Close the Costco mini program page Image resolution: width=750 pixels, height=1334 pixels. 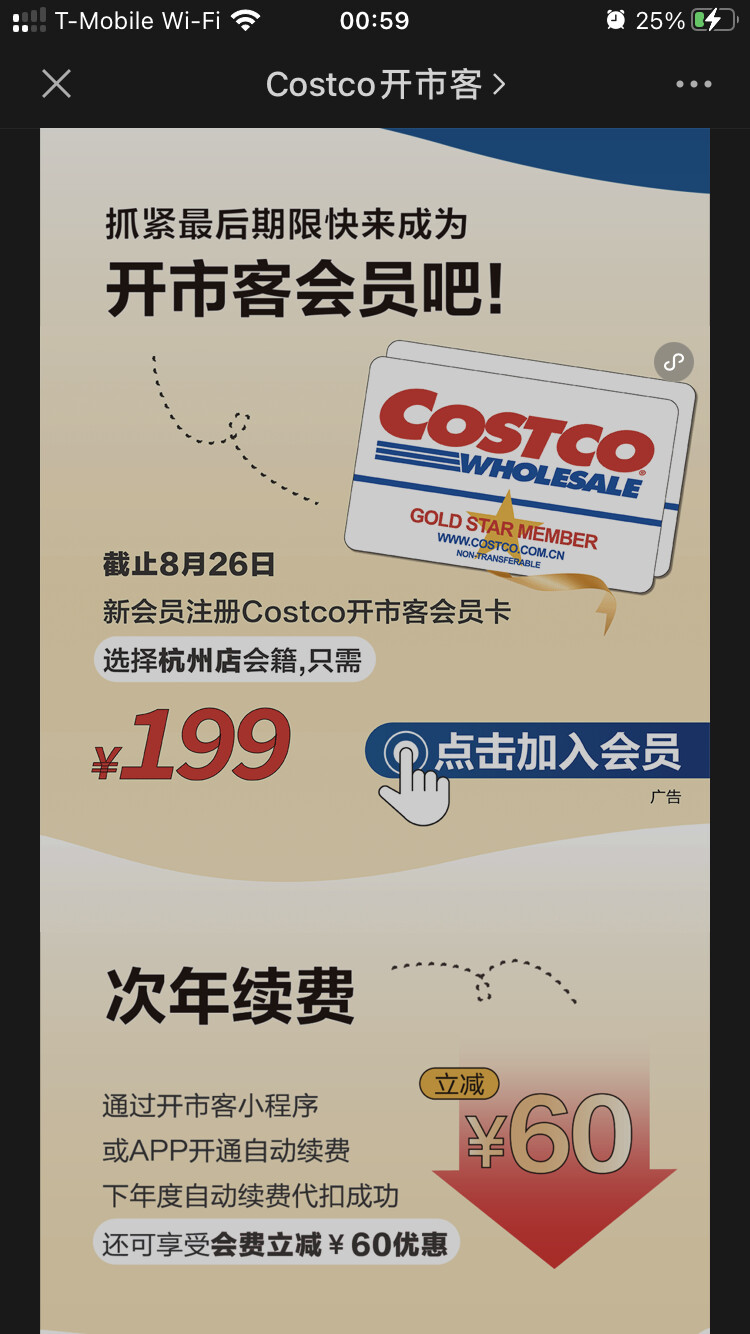pos(57,84)
